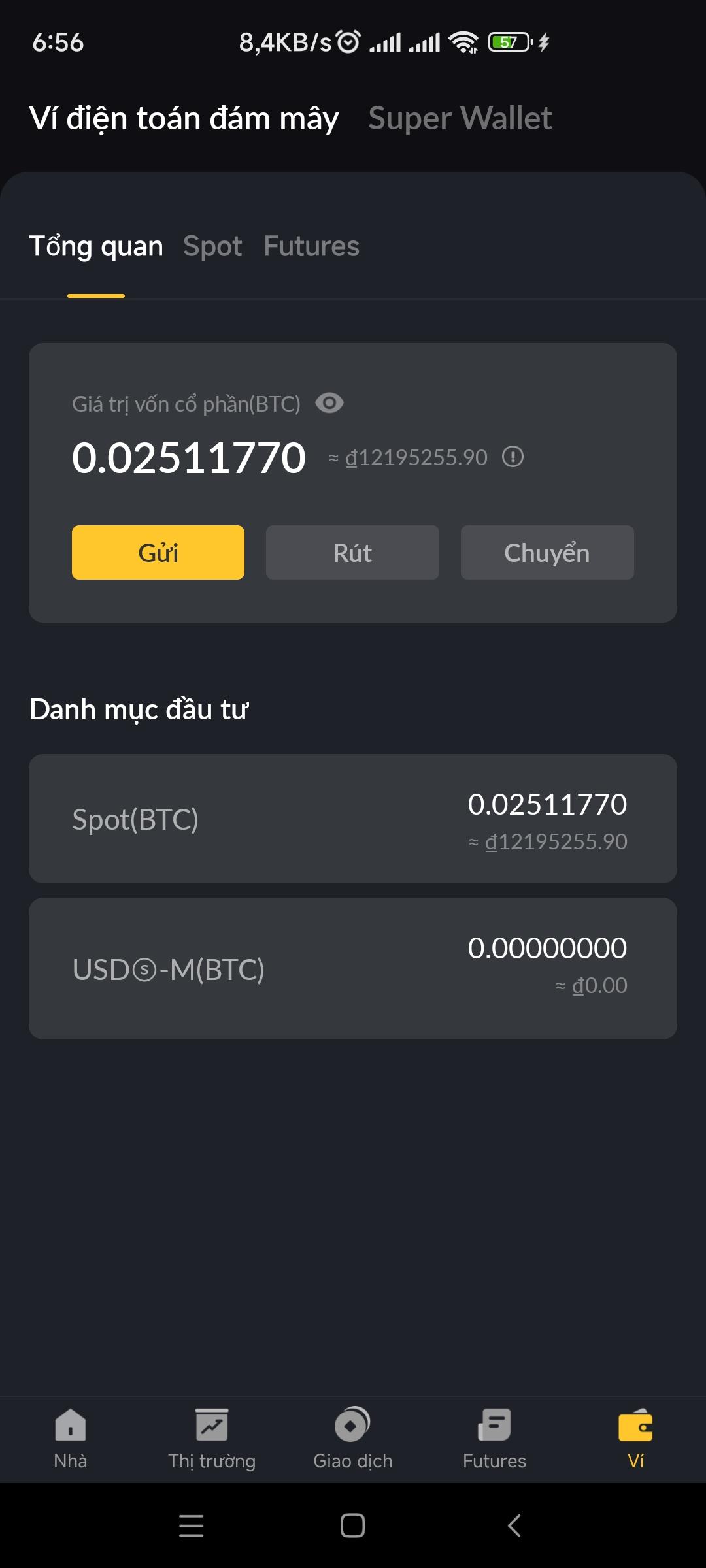This screenshot has height=1568, width=706.
Task: Open the info icon beside đ12195255.90
Action: (513, 457)
